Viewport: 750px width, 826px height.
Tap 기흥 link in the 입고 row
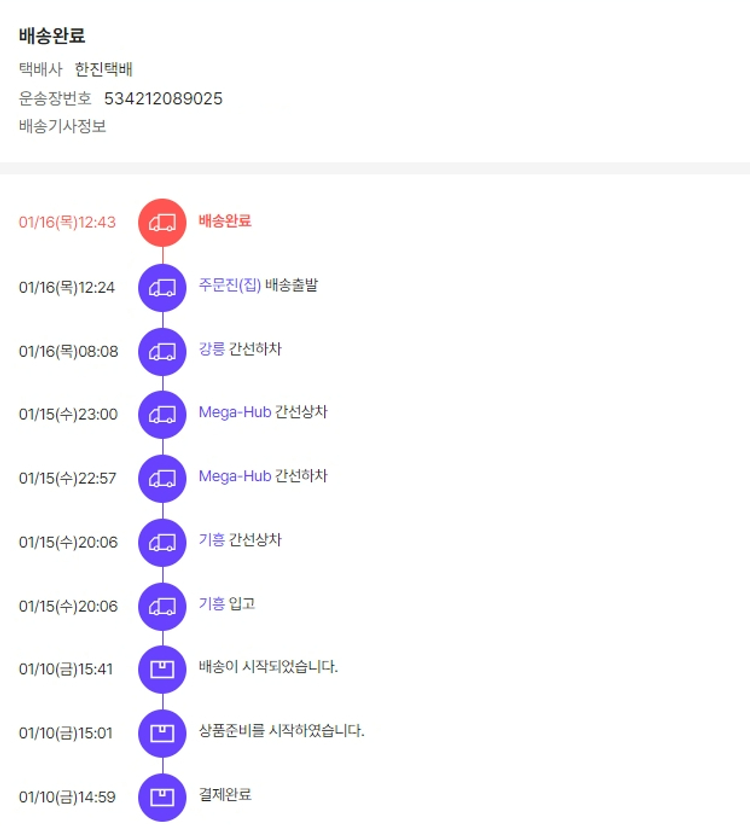211,604
